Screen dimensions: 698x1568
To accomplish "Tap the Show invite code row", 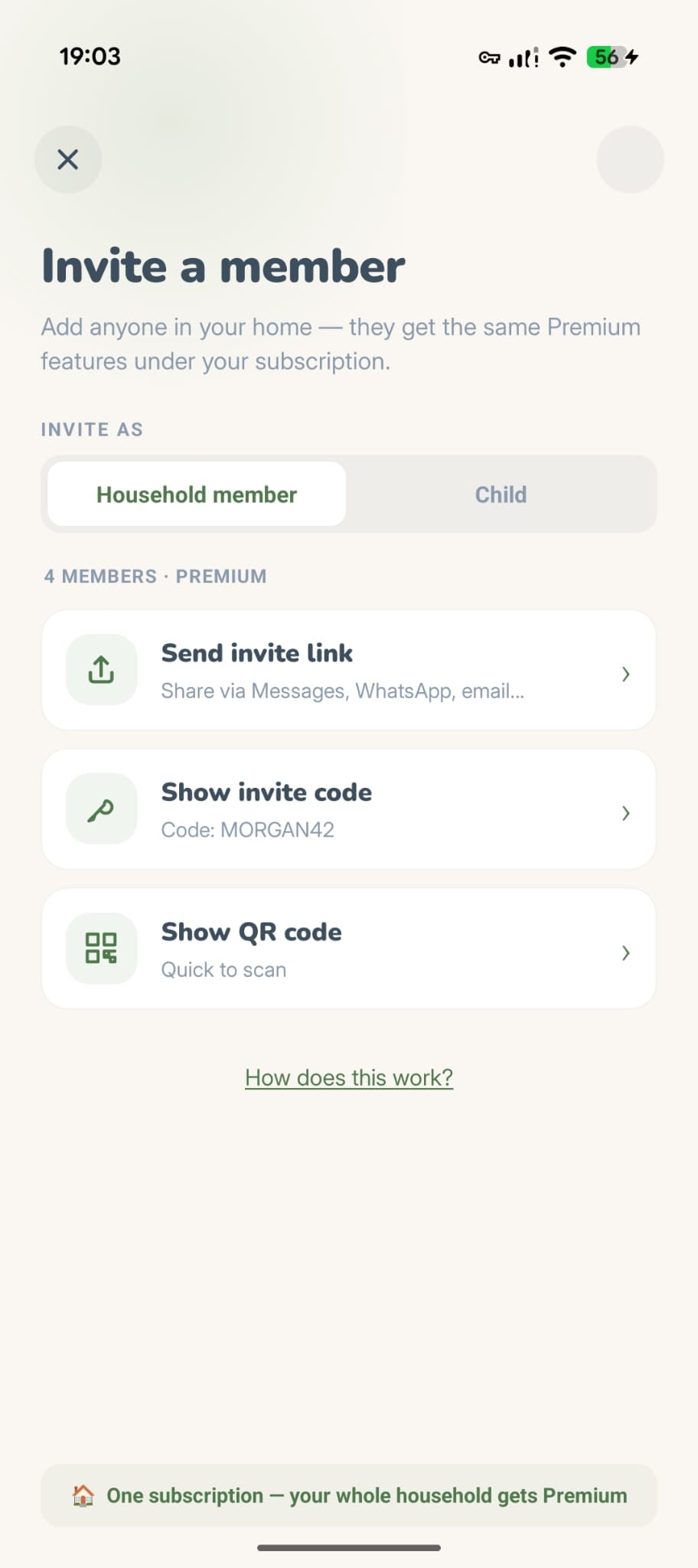I will coord(348,808).
